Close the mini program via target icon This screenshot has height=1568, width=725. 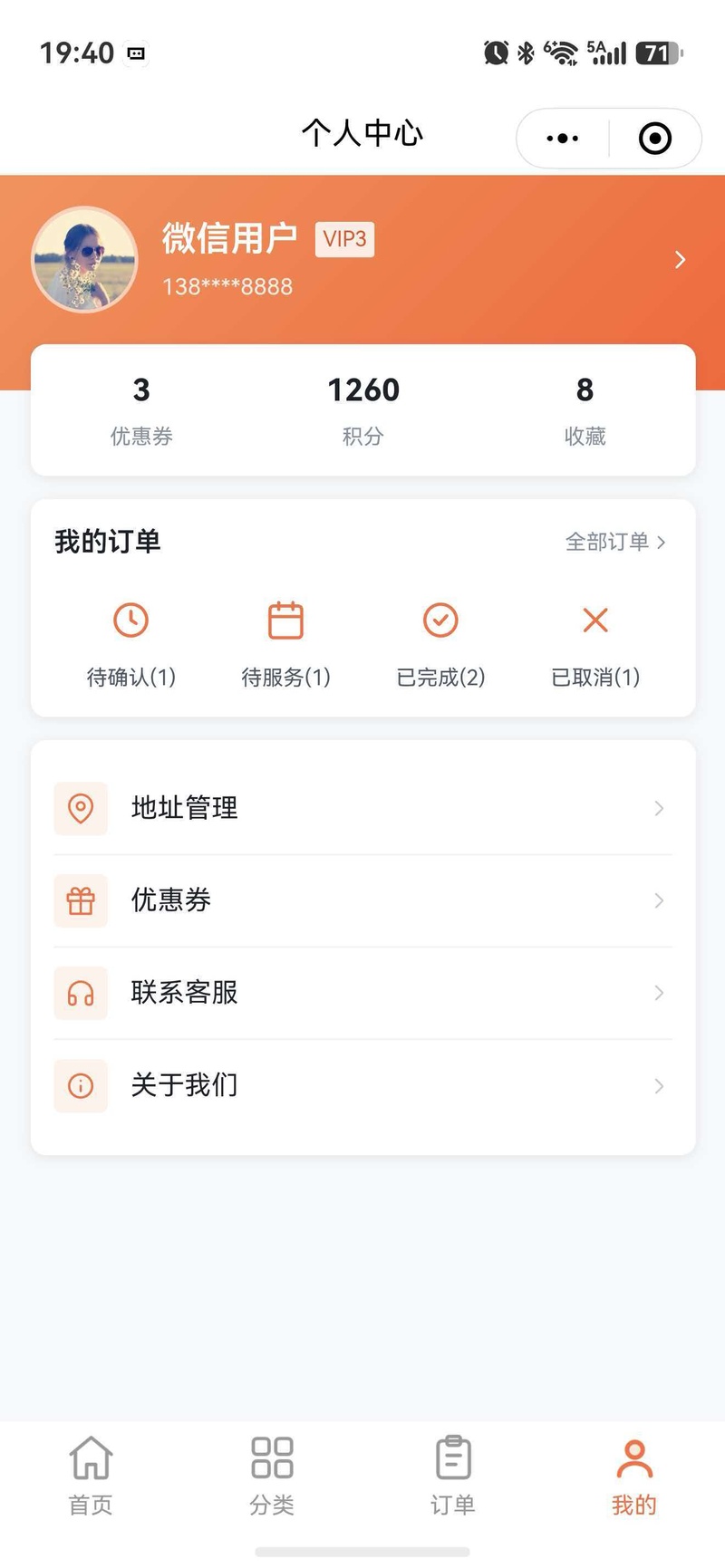655,139
